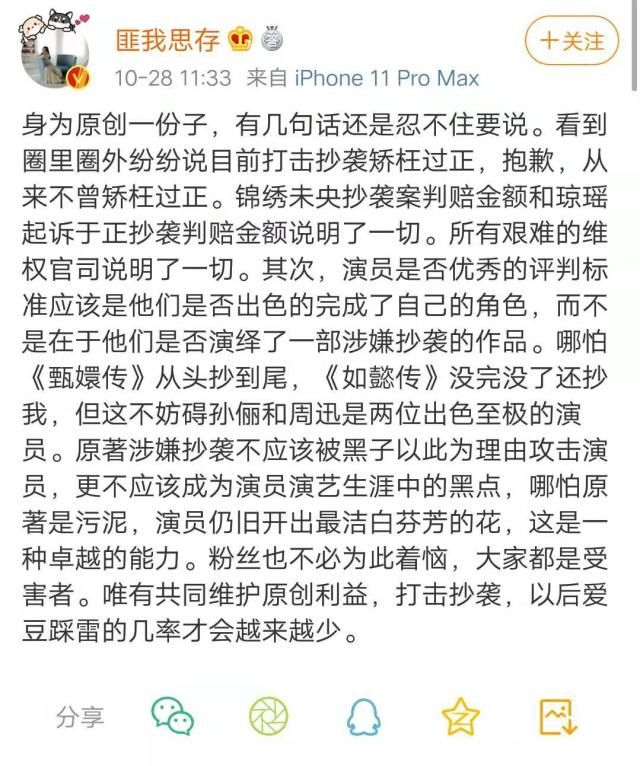Share post to QQ
Viewport: 640px width, 766px height.
(x=364, y=716)
